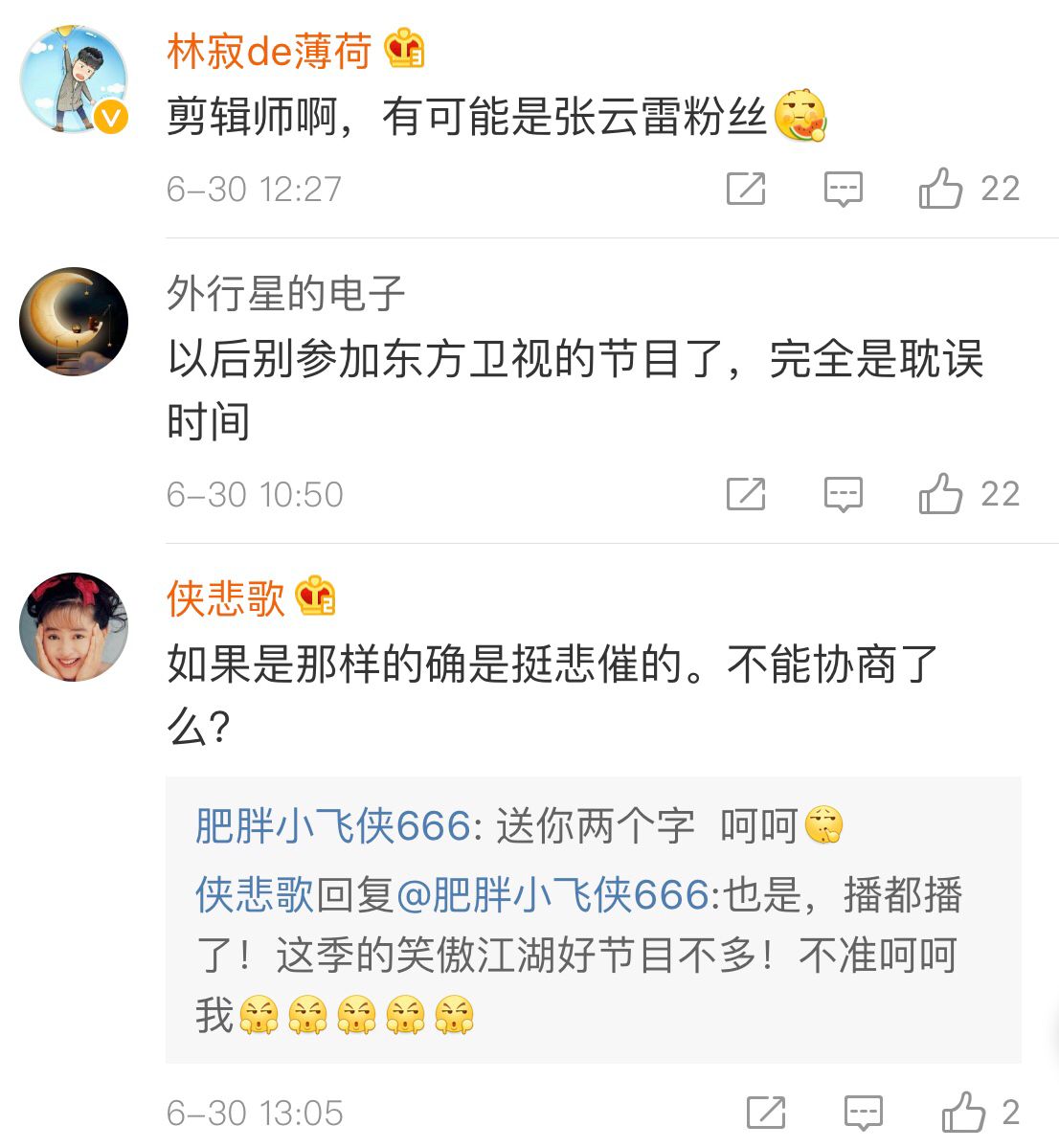Open 外行星的电子's profile avatar
The width and height of the screenshot is (1059, 1148).
pyautogui.click(x=74, y=322)
